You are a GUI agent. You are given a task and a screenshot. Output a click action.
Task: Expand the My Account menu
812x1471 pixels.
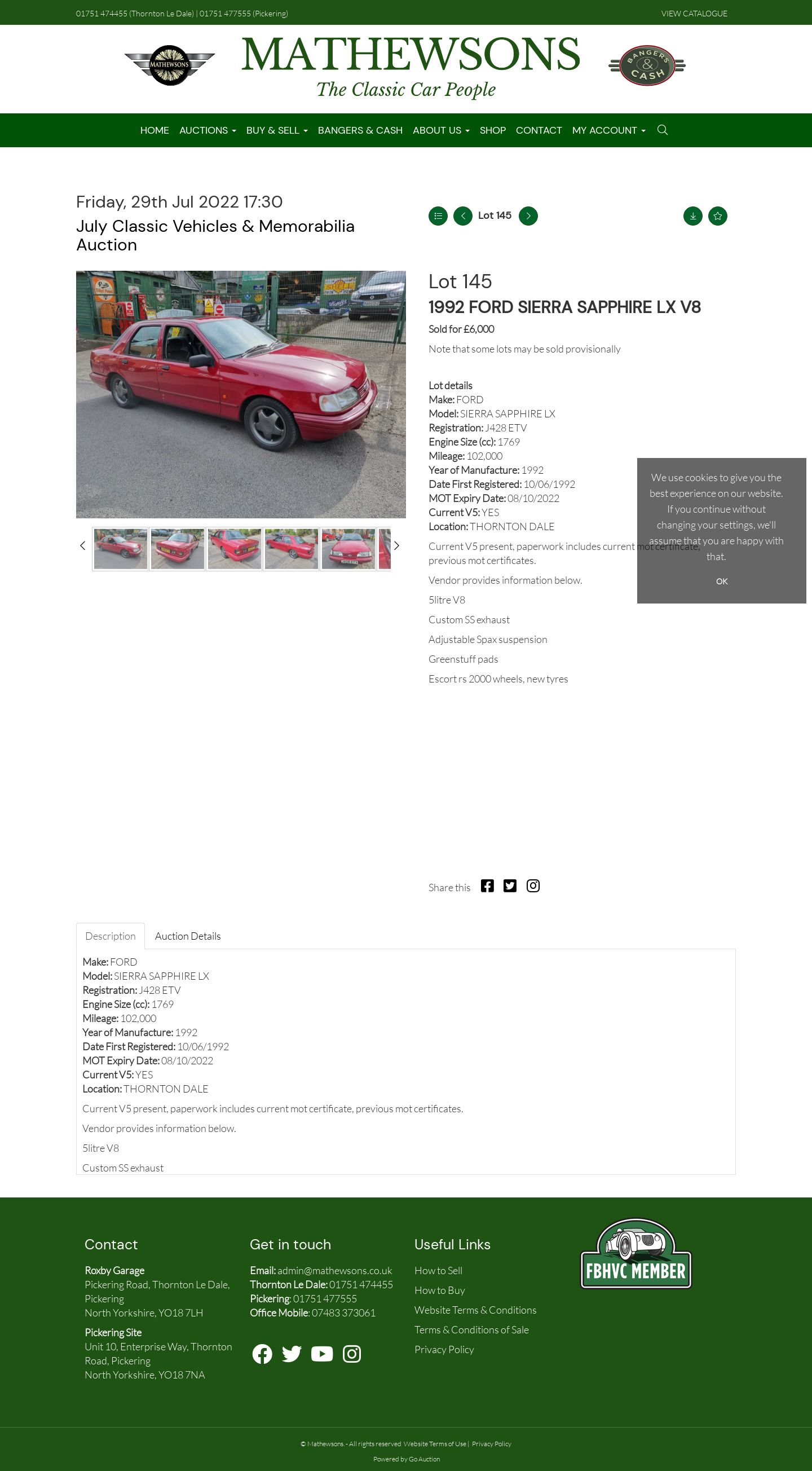(608, 130)
